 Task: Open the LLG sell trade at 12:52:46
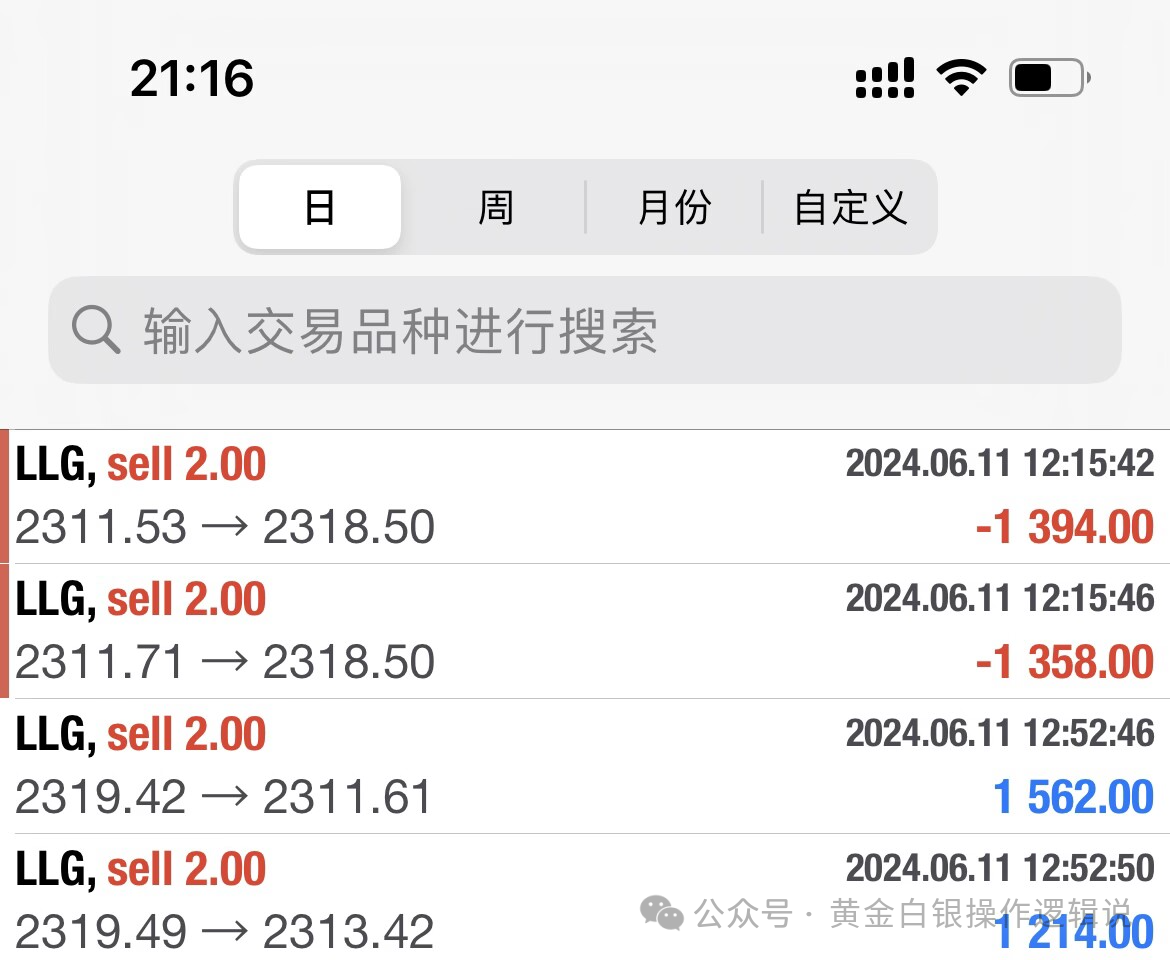[585, 766]
